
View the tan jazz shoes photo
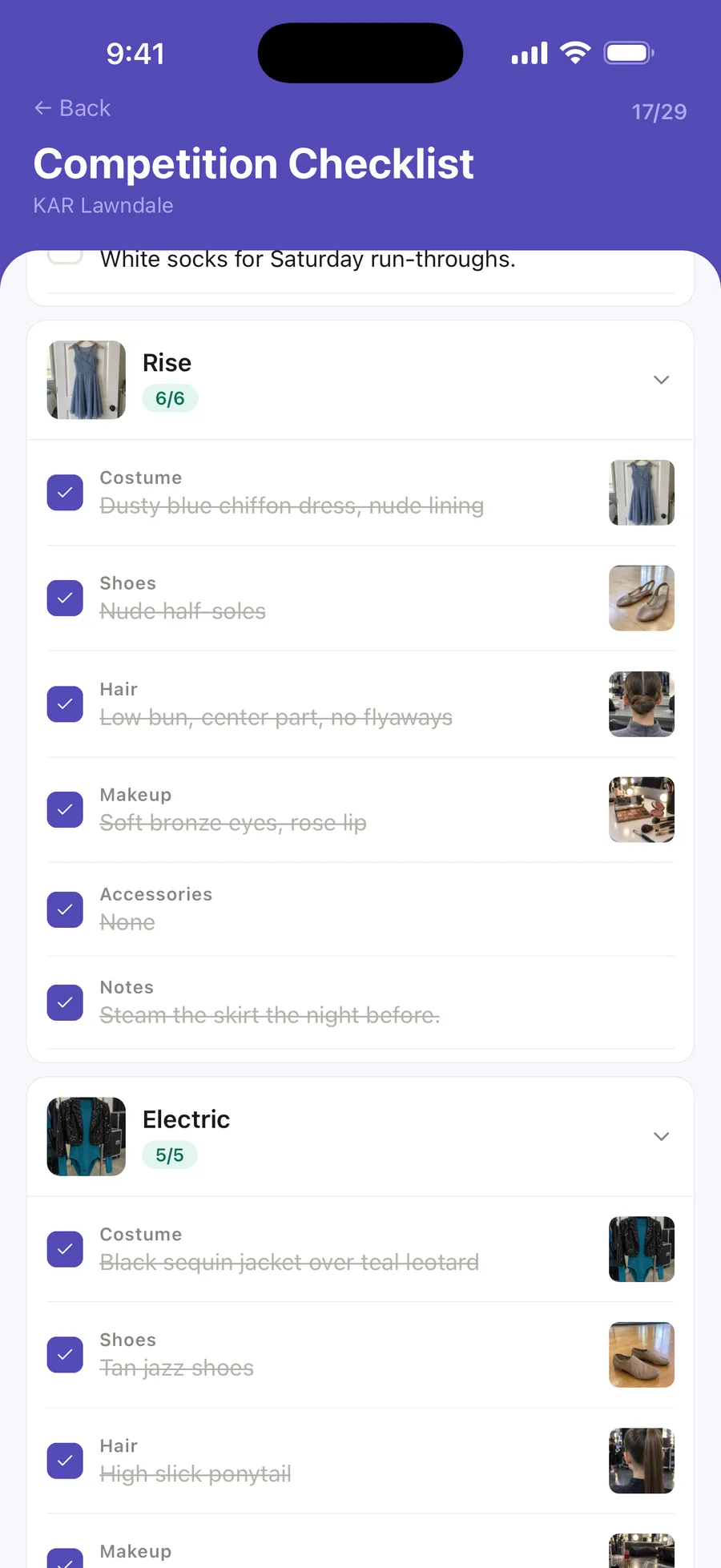(642, 1355)
